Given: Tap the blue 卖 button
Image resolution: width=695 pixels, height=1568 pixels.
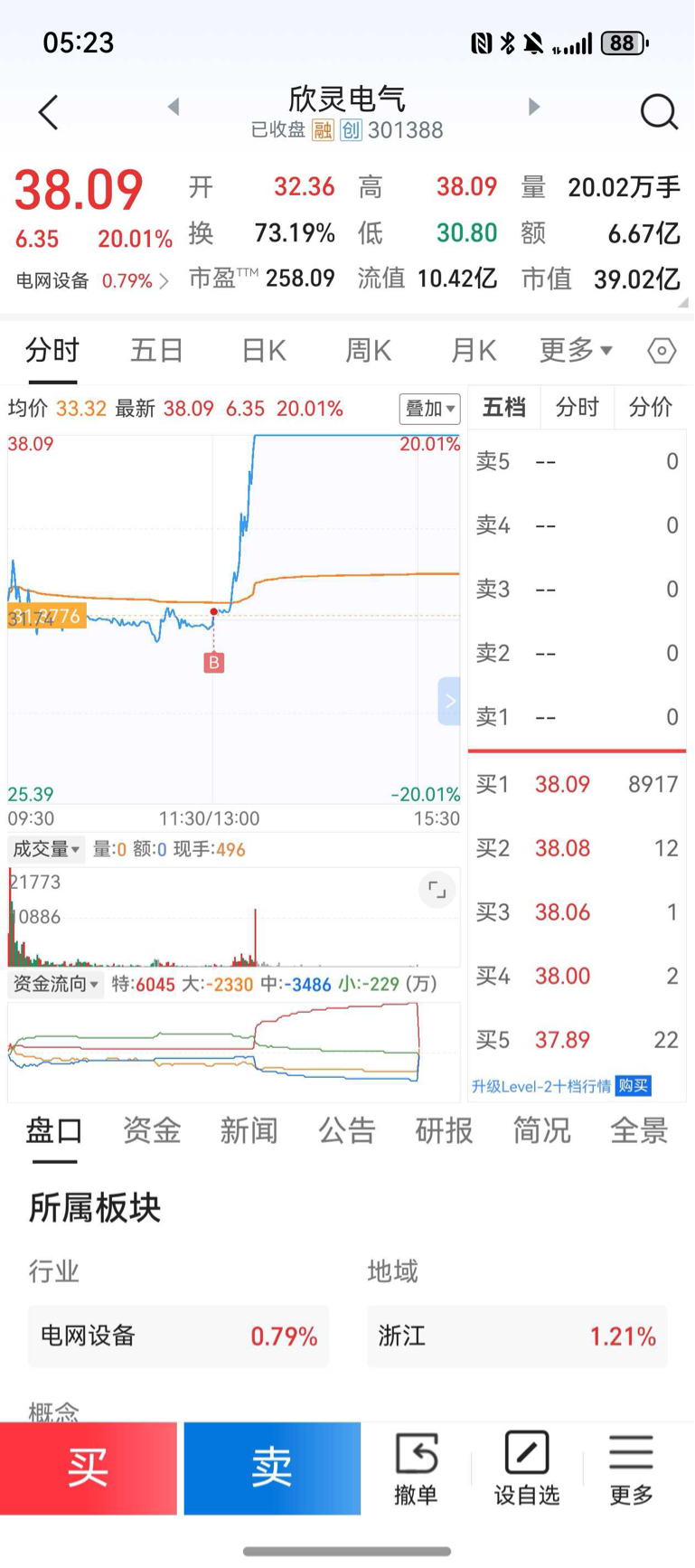Looking at the screenshot, I should coord(272,1468).
